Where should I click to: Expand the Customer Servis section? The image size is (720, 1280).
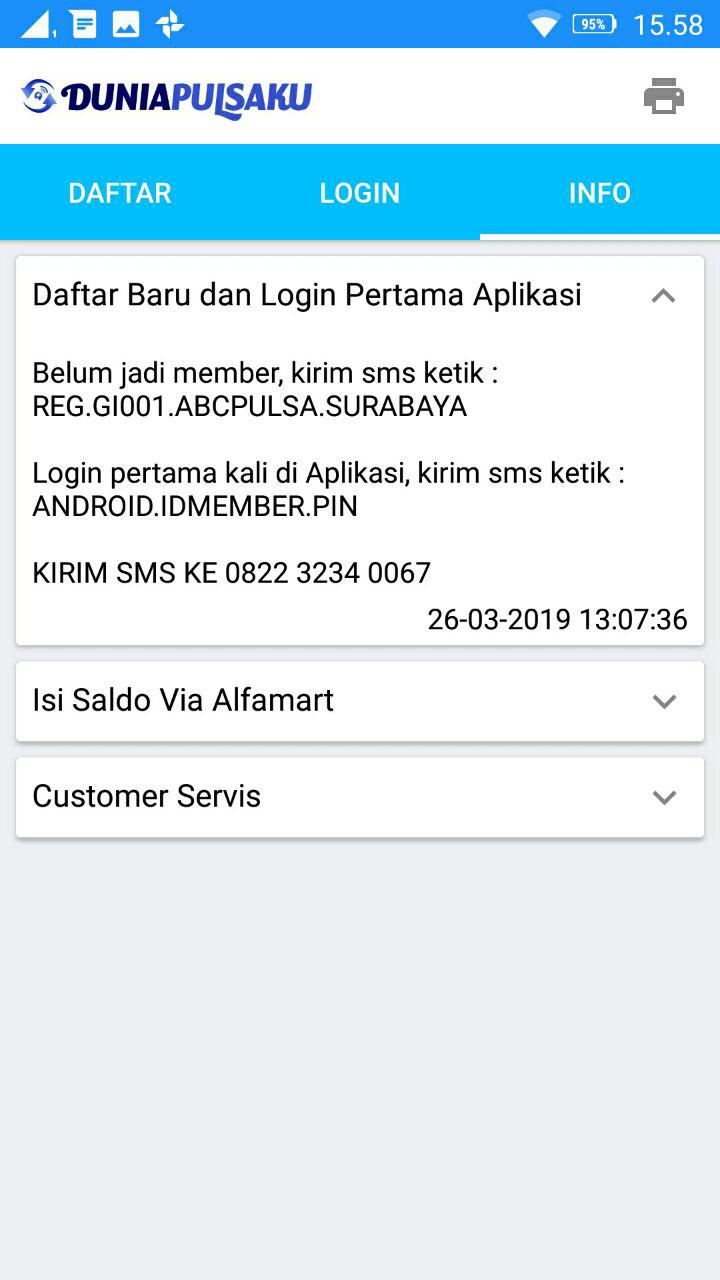[663, 797]
